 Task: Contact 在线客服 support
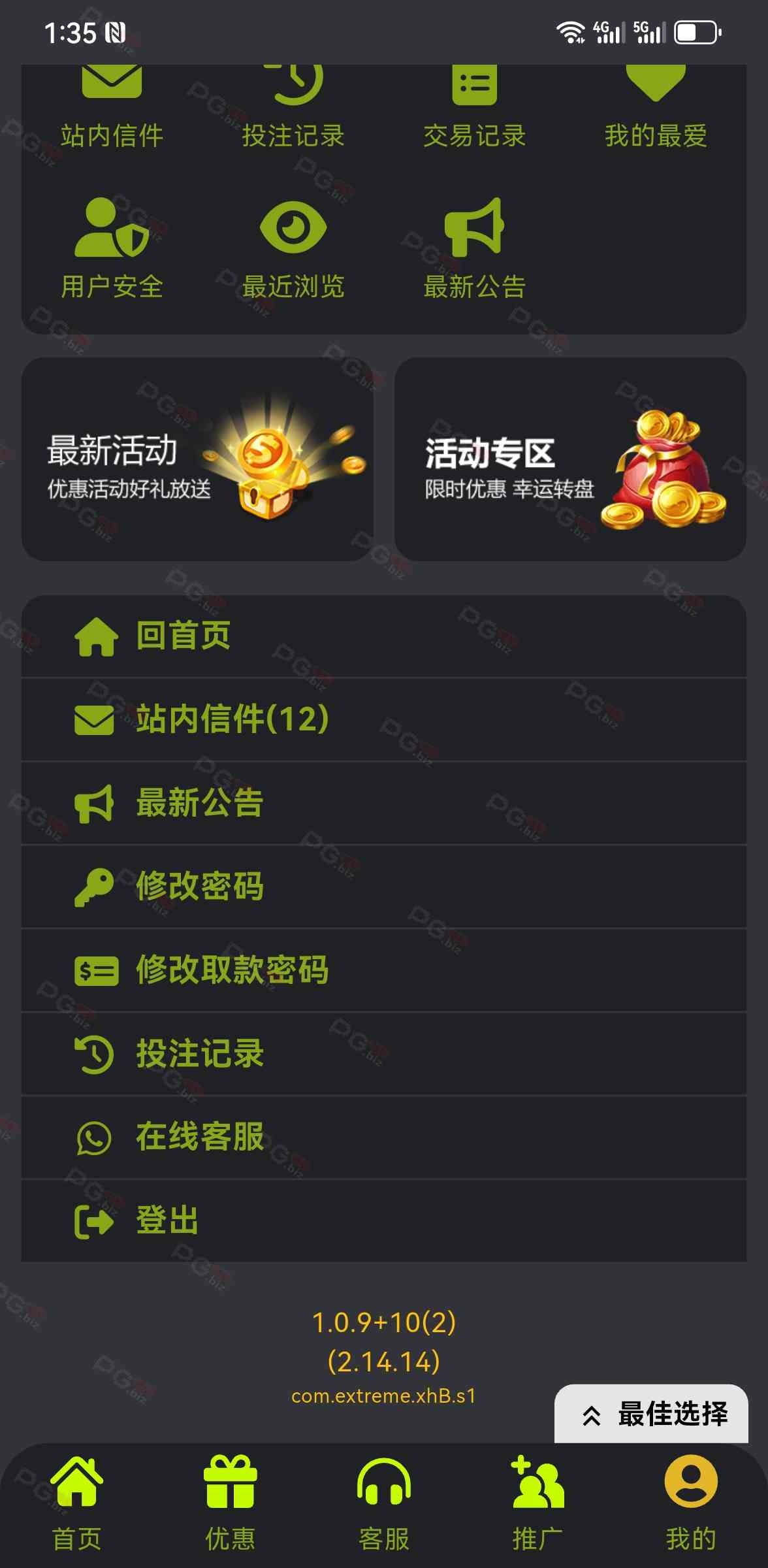pyautogui.click(x=384, y=1137)
